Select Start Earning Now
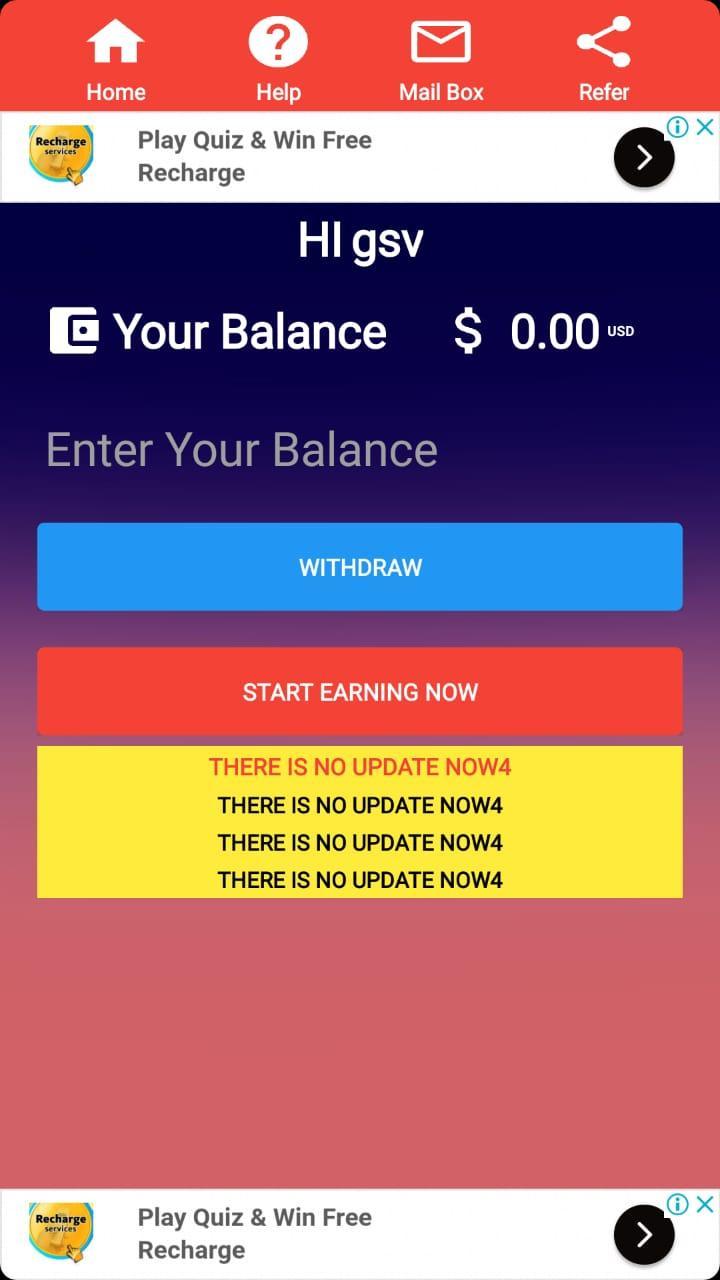Image resolution: width=720 pixels, height=1280 pixels. click(360, 692)
